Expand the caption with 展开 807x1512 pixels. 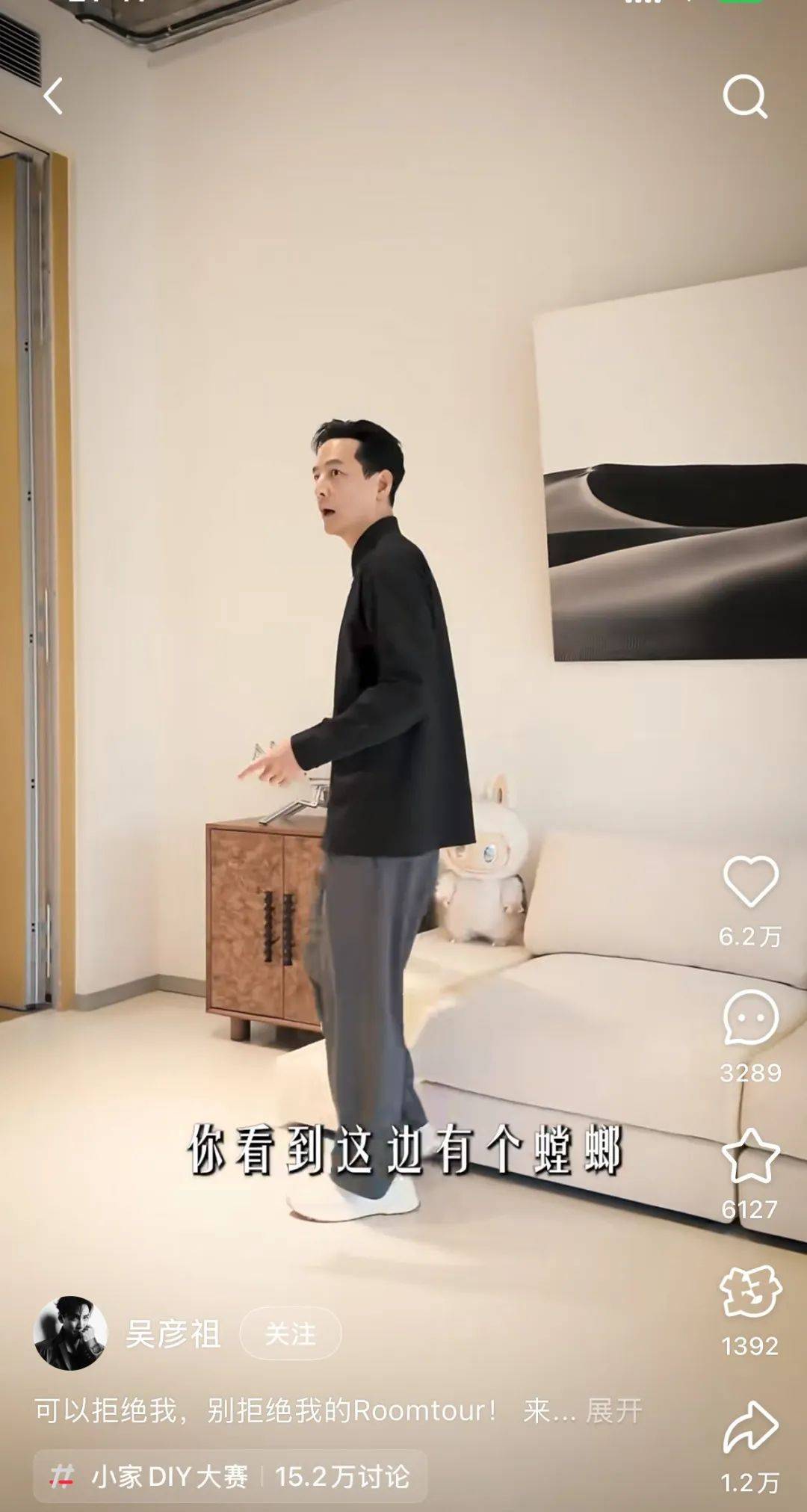(613, 1411)
